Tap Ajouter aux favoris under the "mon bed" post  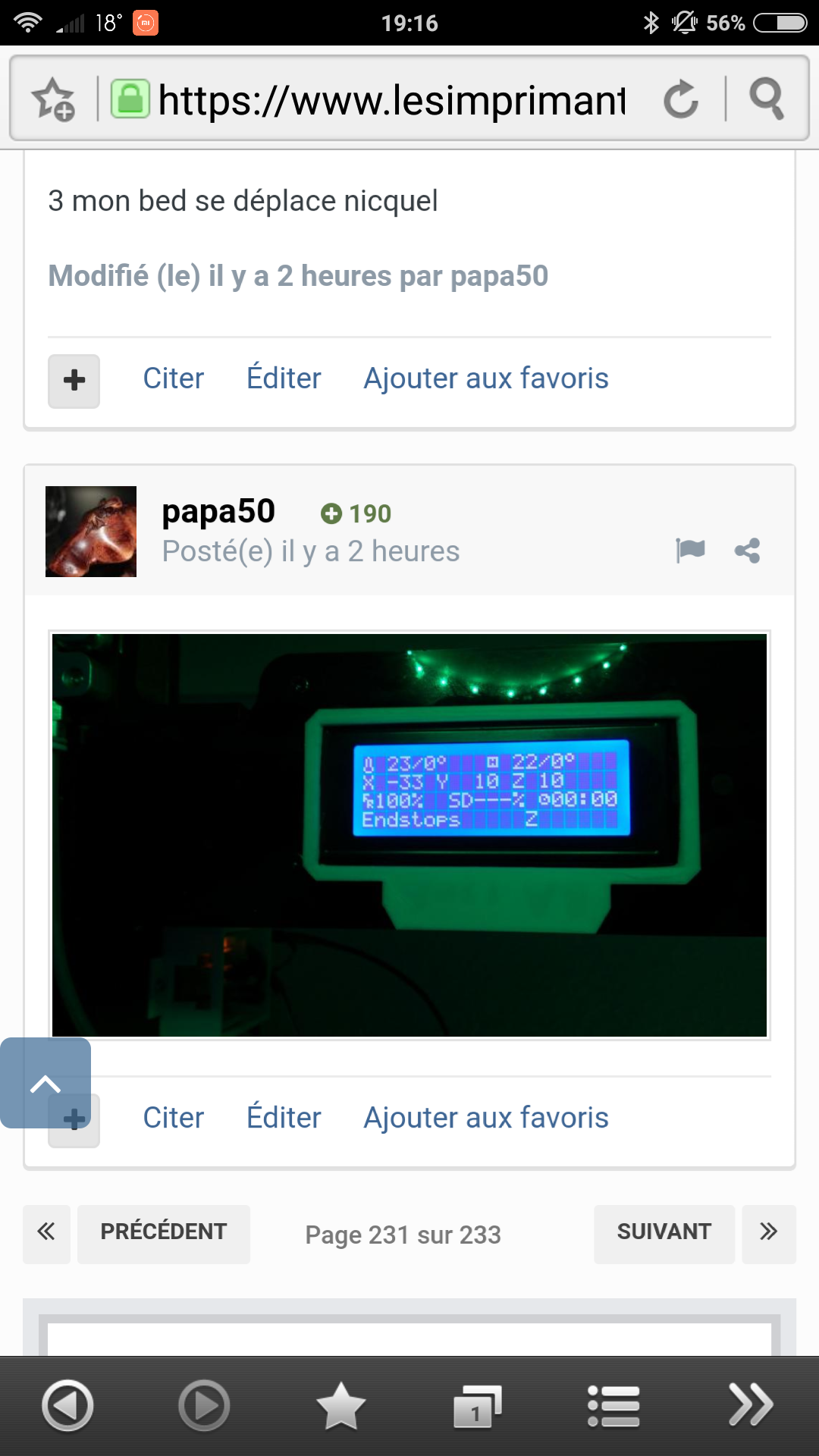[486, 378]
